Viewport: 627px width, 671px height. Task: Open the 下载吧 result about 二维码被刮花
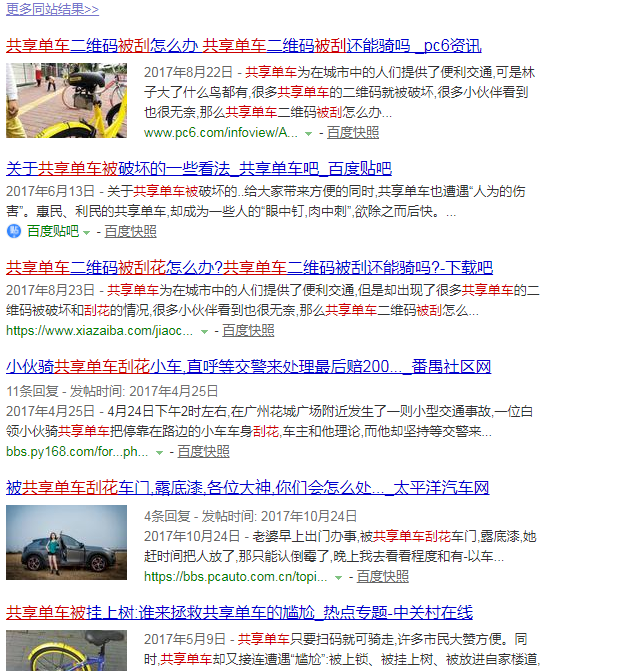coord(249,267)
